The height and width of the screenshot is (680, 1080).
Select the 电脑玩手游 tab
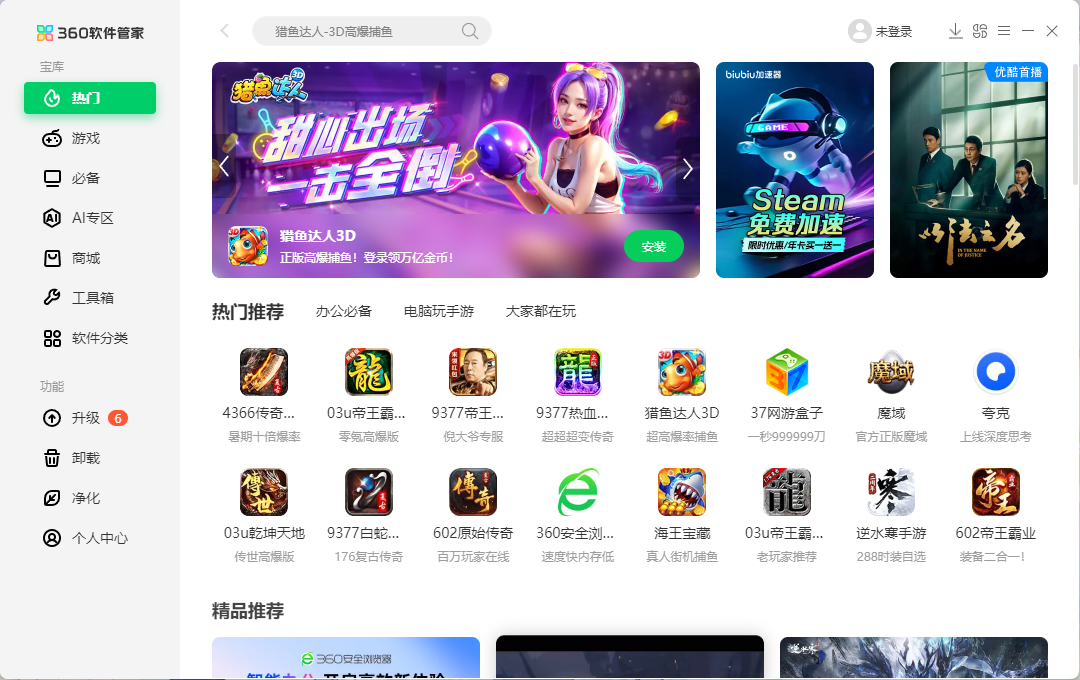438,311
